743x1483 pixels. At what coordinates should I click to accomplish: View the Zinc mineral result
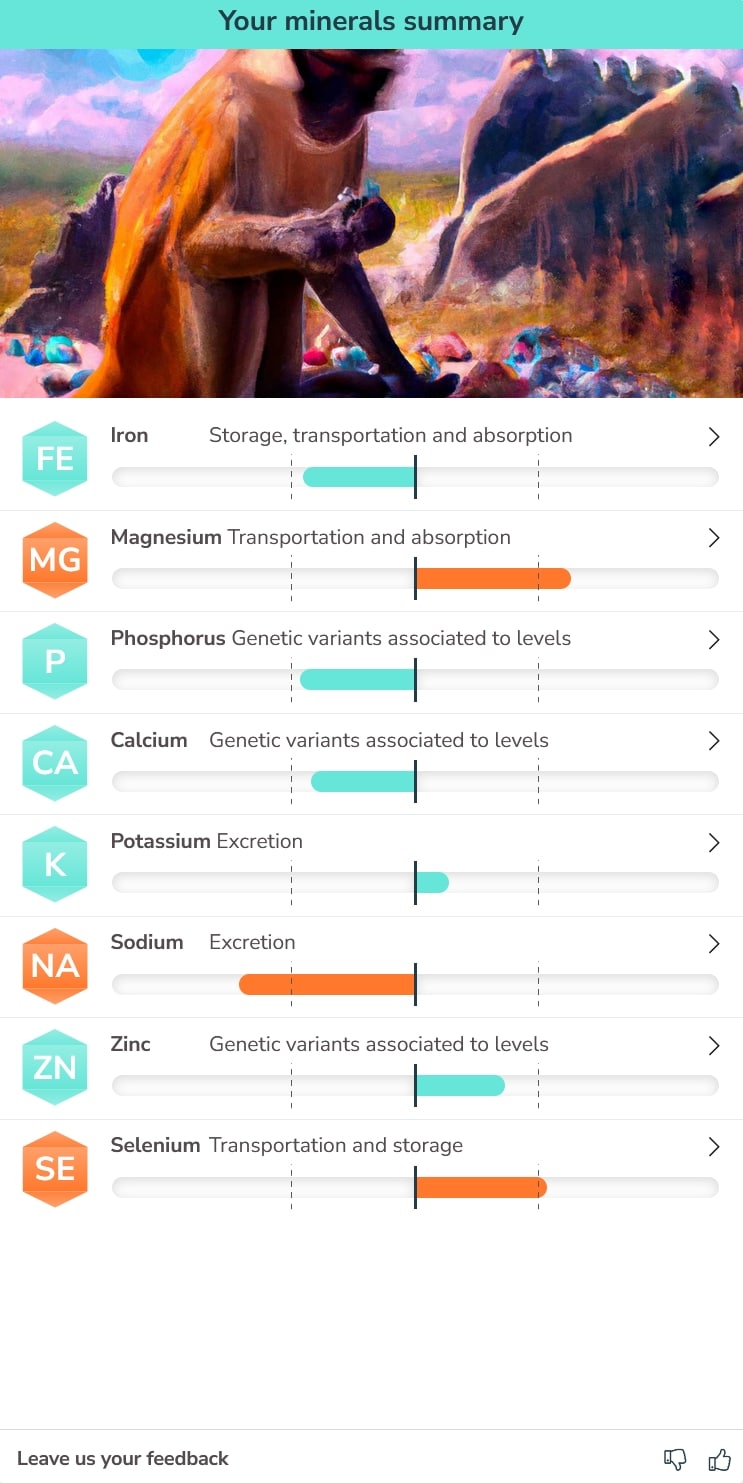click(371, 1069)
